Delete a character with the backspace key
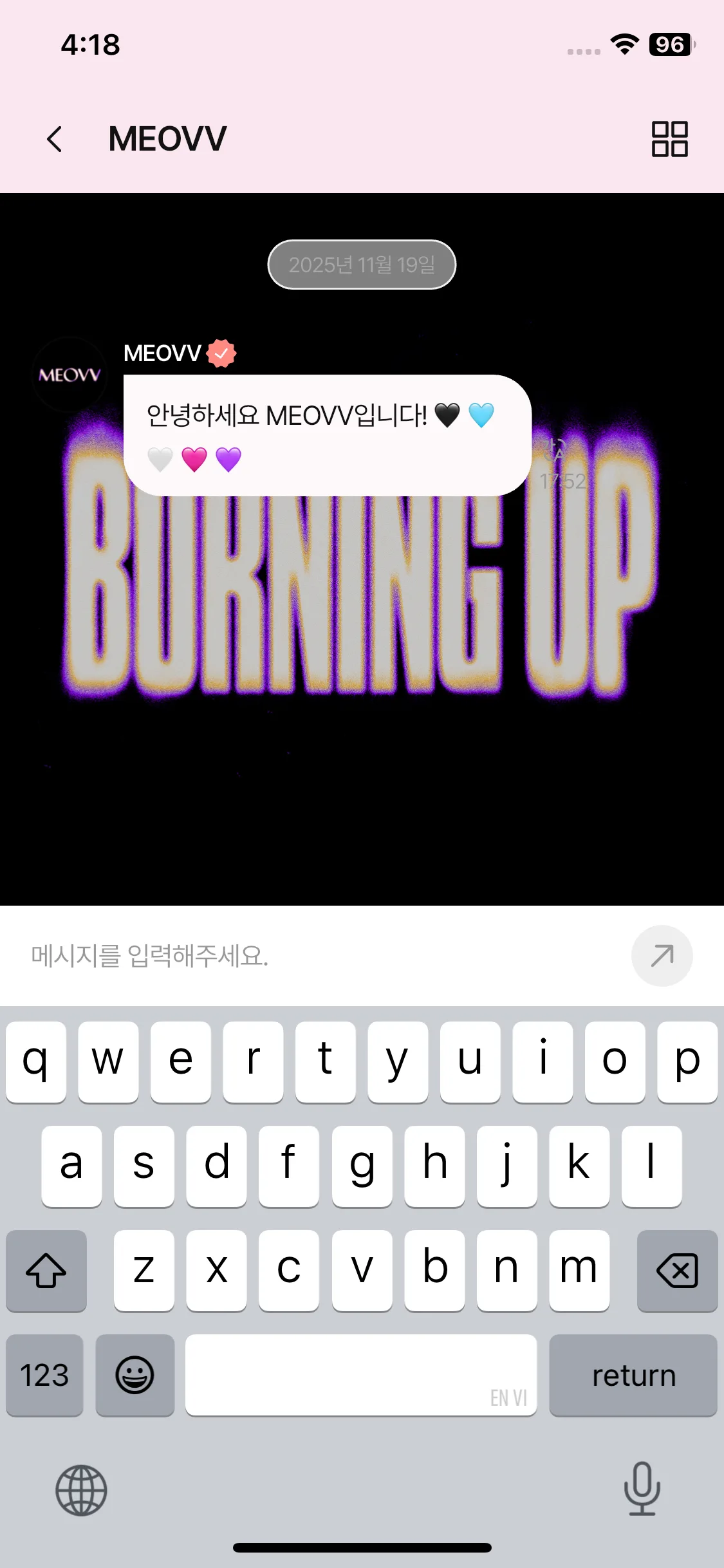 coord(677,1271)
